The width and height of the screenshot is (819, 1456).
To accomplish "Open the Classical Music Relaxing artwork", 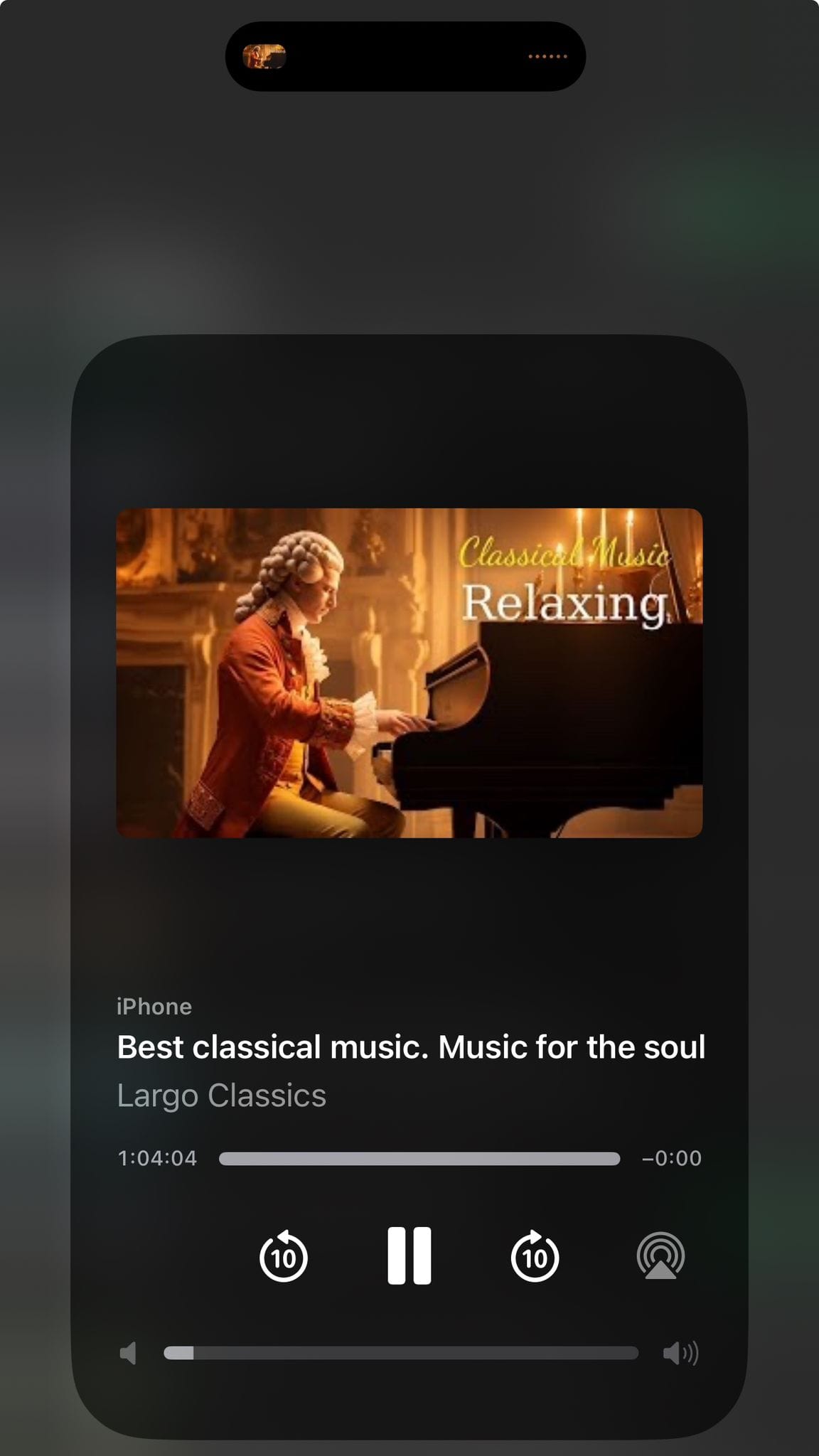I will (409, 673).
